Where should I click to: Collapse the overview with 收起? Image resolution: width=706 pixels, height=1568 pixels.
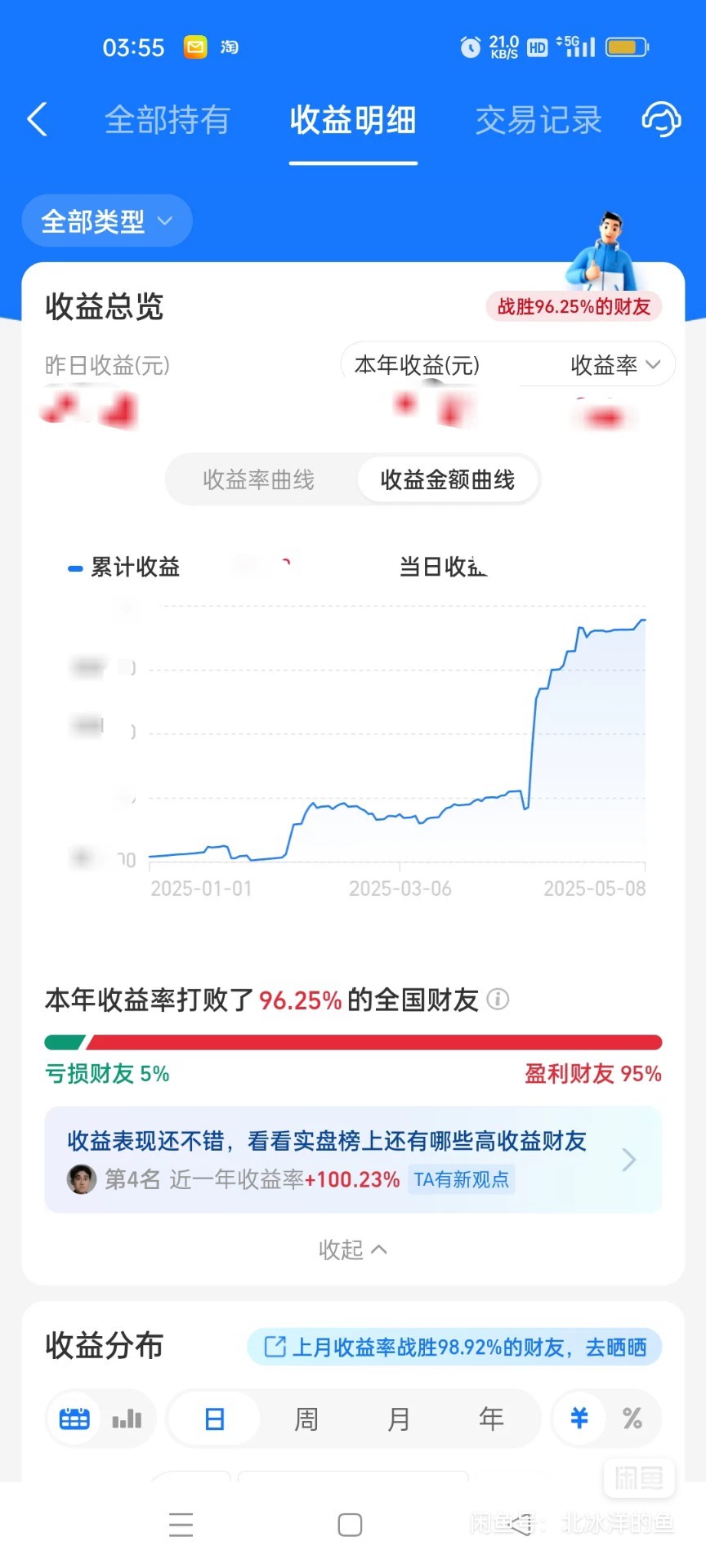coord(353,1249)
